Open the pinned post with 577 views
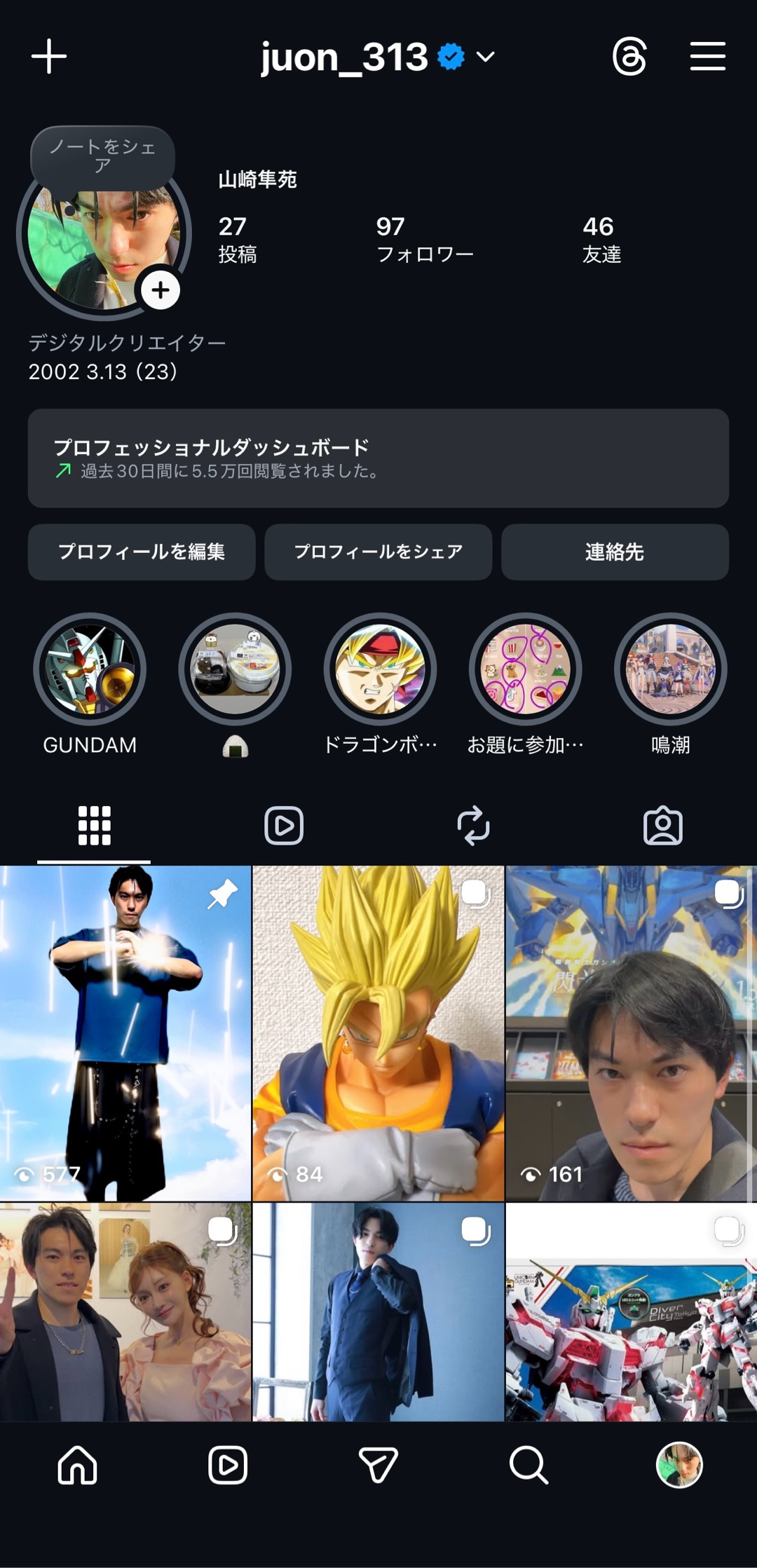 coord(125,1033)
